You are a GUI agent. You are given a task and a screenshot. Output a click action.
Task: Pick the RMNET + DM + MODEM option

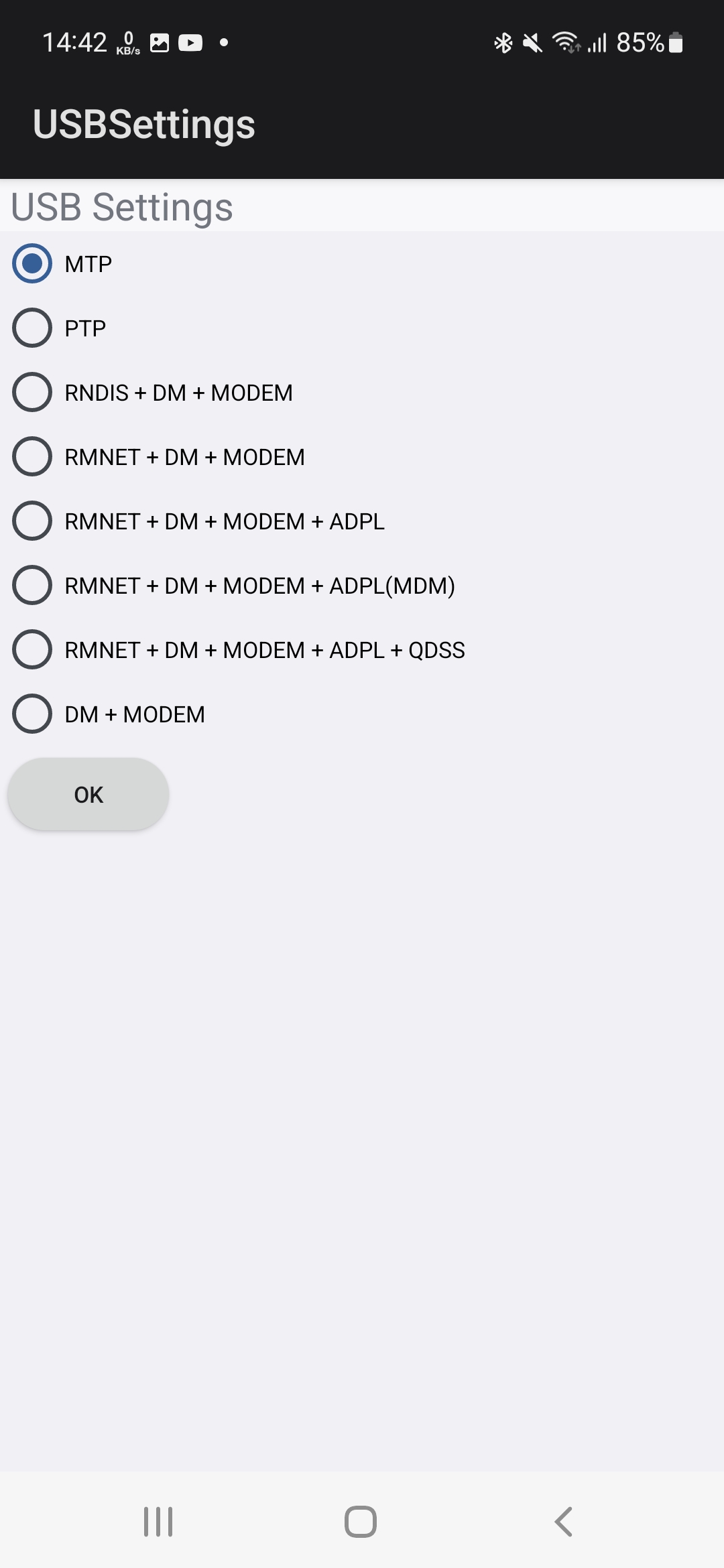[x=32, y=457]
